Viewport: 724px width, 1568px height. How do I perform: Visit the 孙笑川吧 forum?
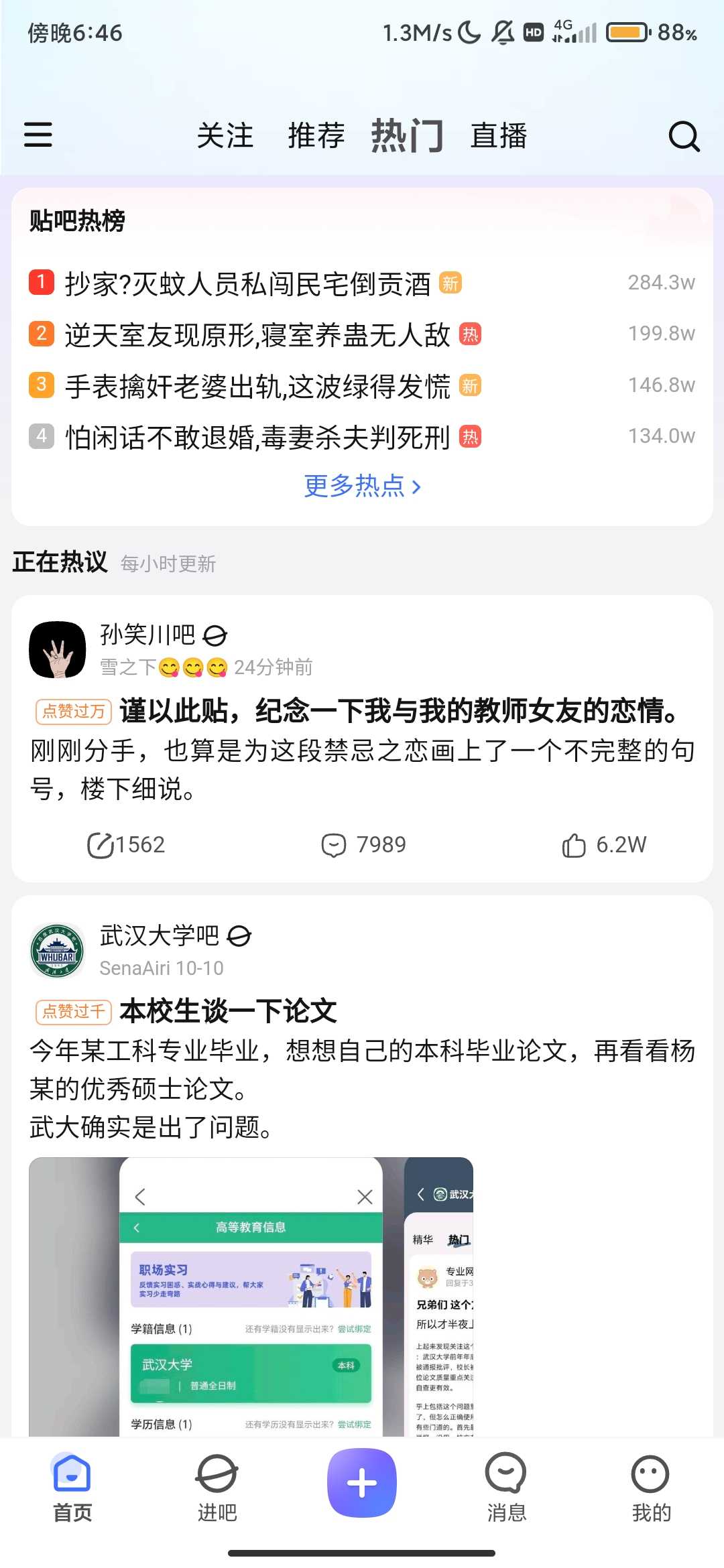pyautogui.click(x=147, y=634)
